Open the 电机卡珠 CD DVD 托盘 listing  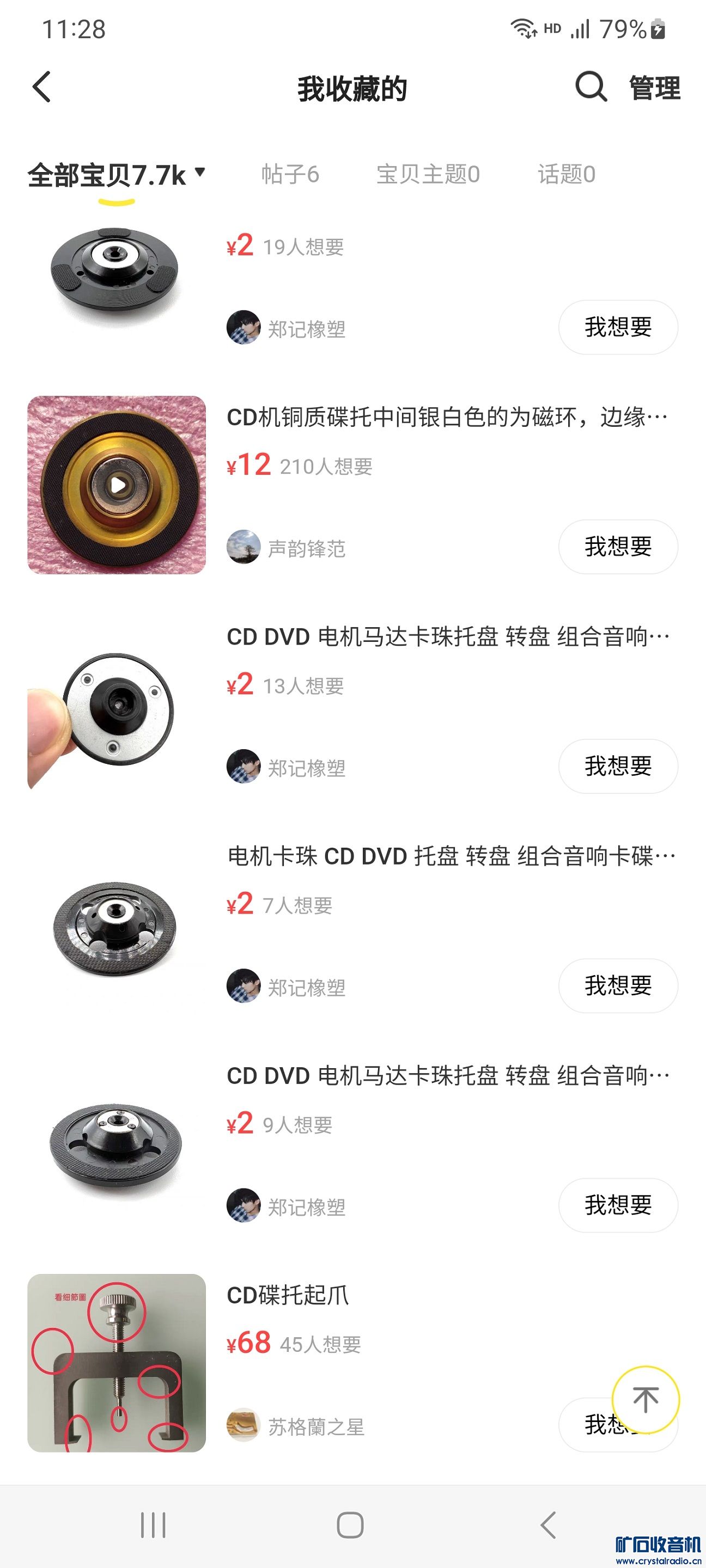(x=451, y=856)
